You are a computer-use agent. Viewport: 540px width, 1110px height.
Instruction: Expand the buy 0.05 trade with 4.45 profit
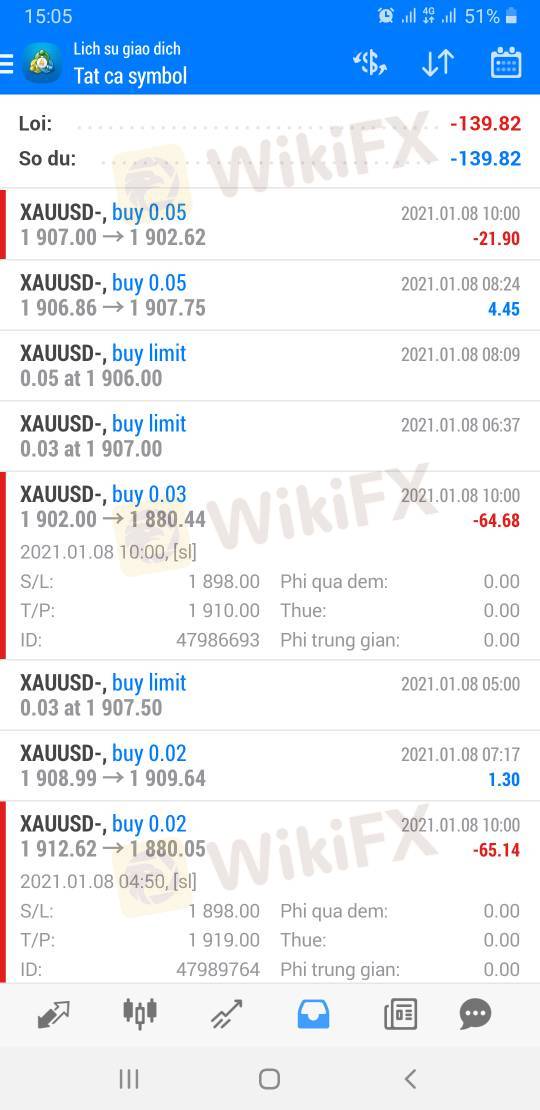tap(270, 295)
